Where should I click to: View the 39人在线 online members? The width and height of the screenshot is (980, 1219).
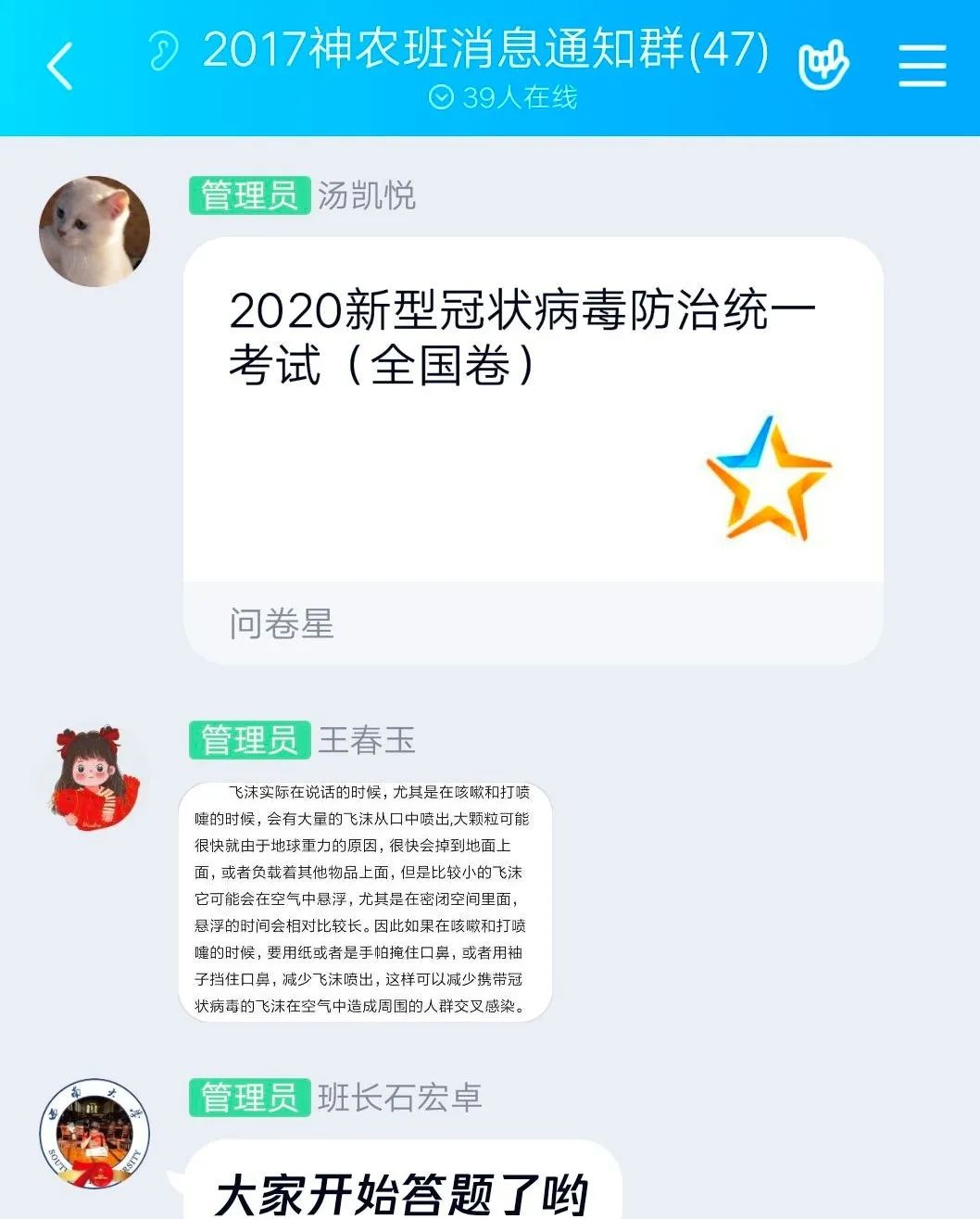(504, 97)
